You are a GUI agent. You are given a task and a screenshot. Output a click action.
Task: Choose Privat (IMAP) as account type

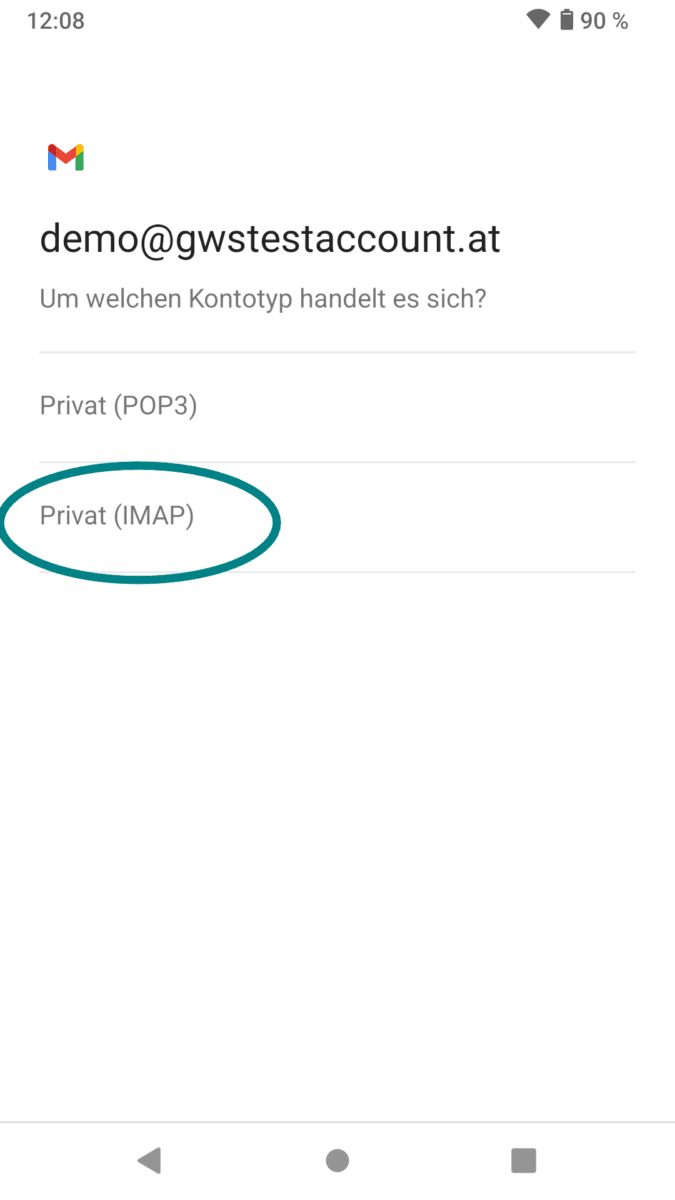(117, 516)
